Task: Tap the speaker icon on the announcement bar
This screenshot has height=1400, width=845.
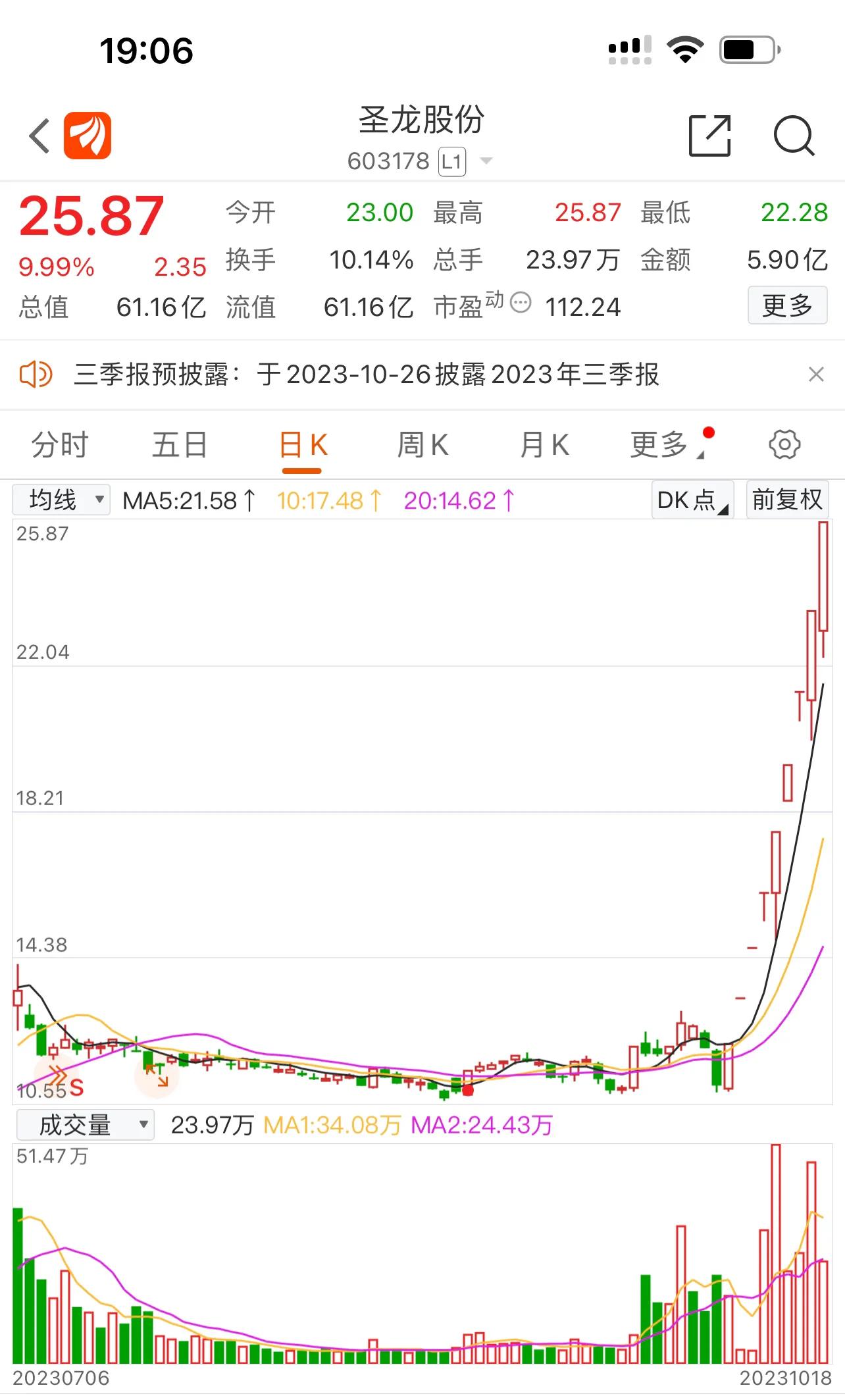Action: tap(36, 375)
